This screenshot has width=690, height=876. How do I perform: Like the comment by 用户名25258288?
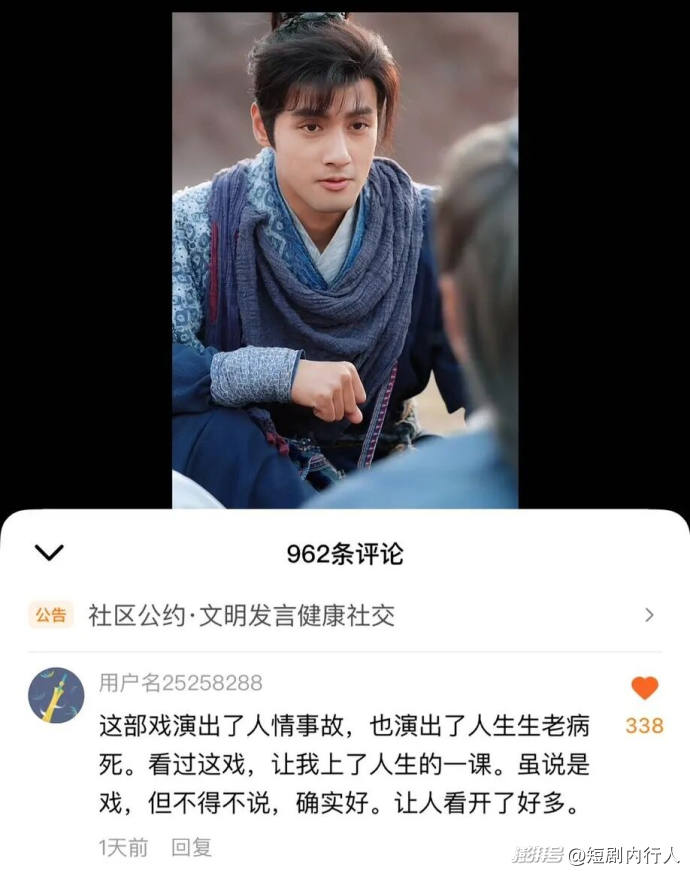[x=645, y=689]
